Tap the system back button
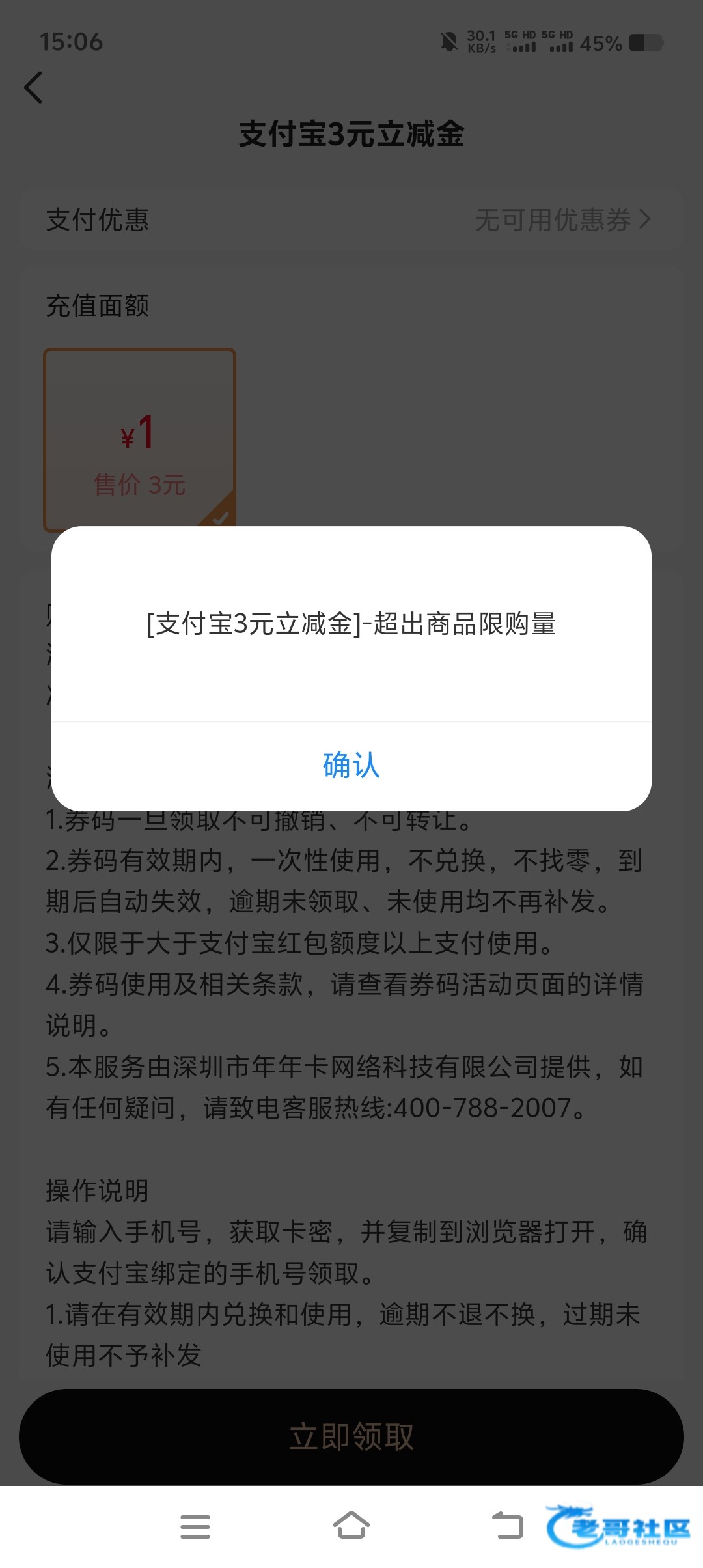Viewport: 703px width, 1568px height. point(508,1526)
